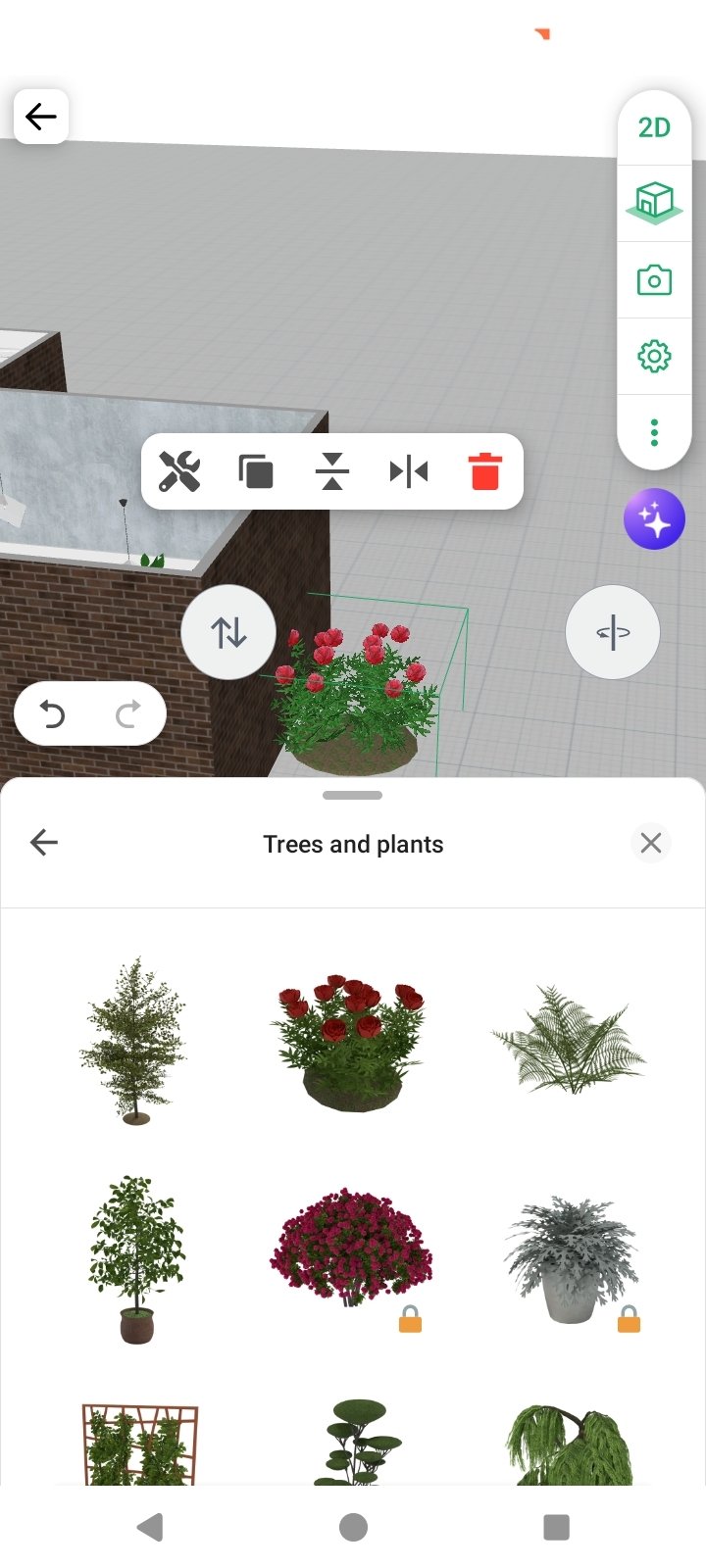Tap the rotate object button
This screenshot has width=706, height=1568.
613,633
